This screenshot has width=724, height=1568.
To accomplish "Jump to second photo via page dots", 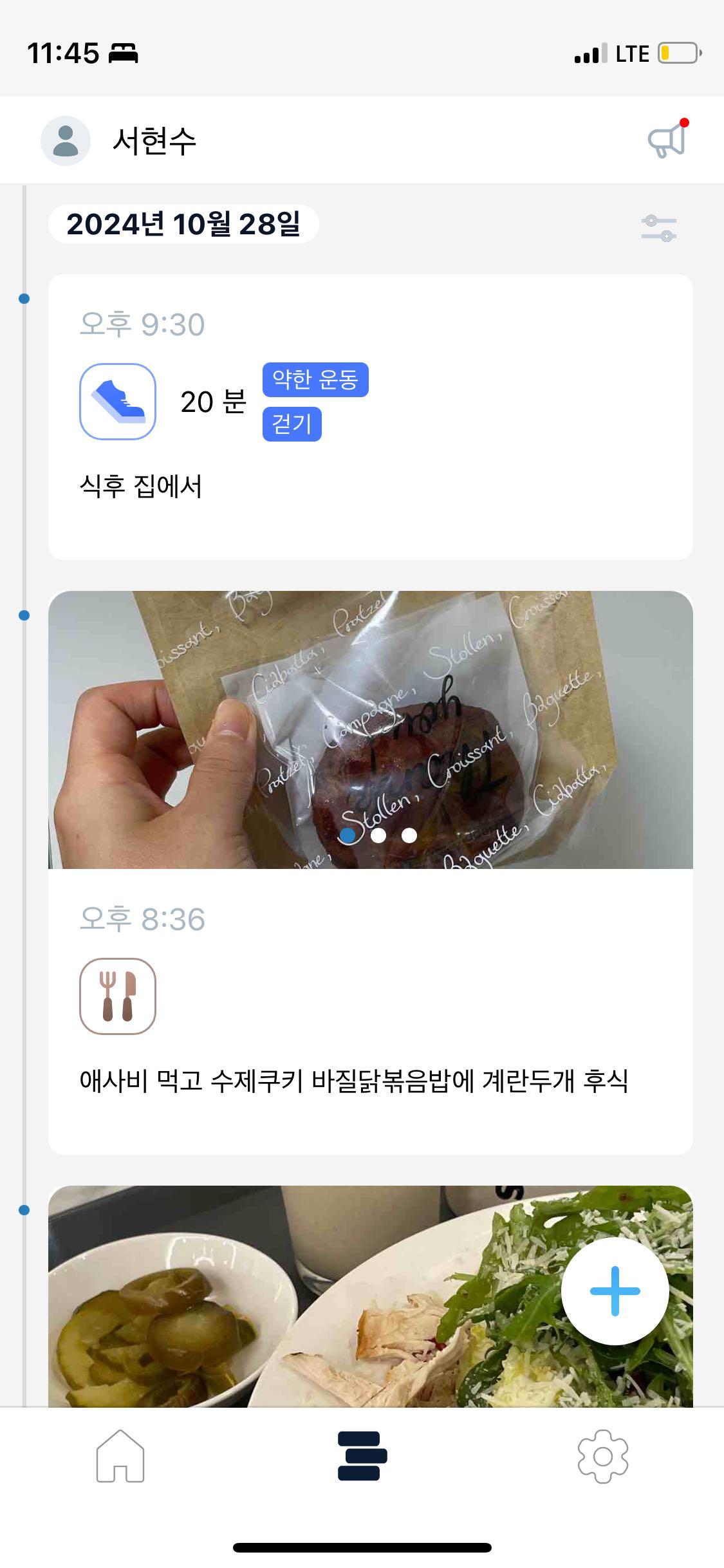I will coord(378,835).
